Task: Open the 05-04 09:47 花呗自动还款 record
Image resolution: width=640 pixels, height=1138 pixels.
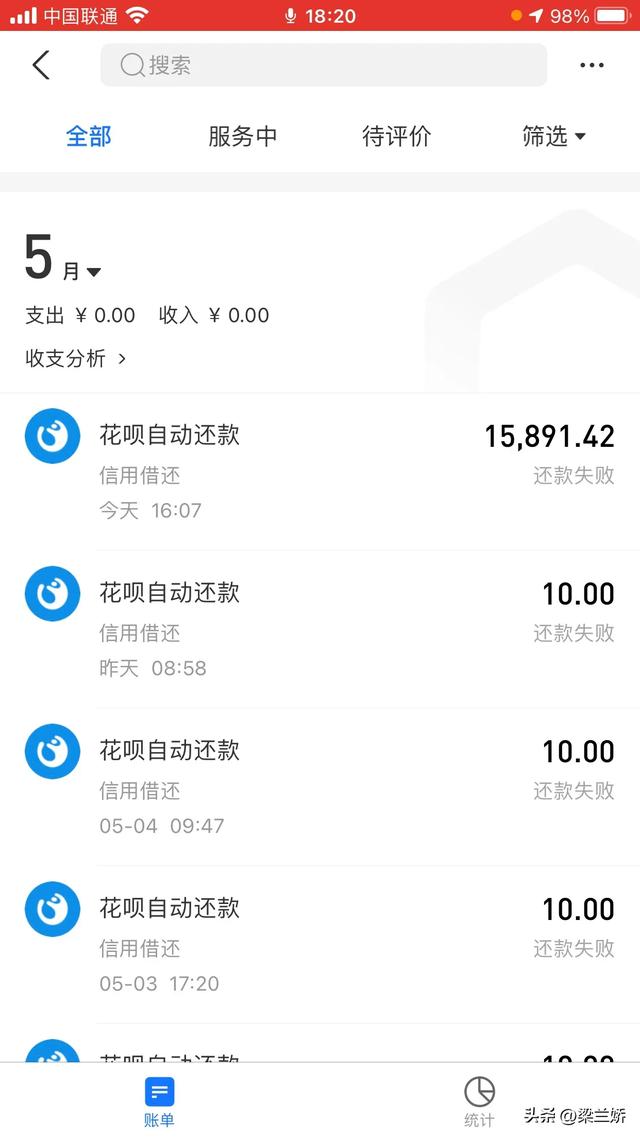Action: coord(320,787)
